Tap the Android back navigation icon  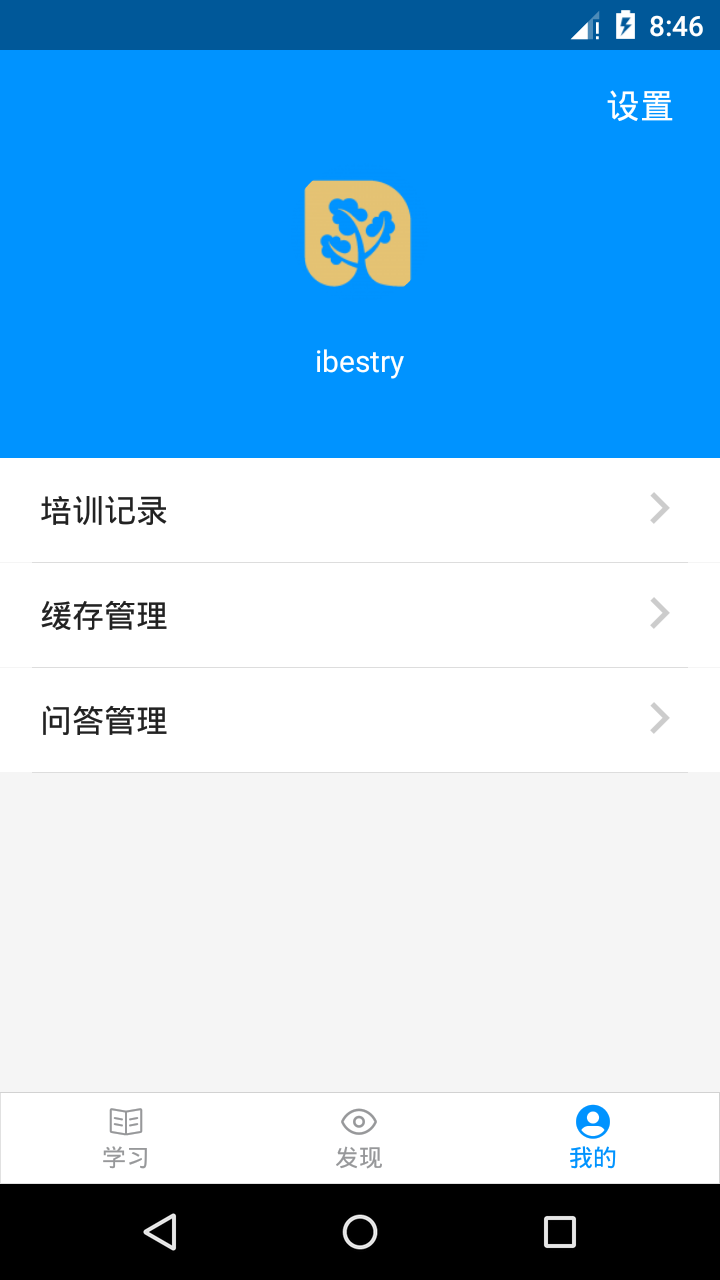point(161,1233)
